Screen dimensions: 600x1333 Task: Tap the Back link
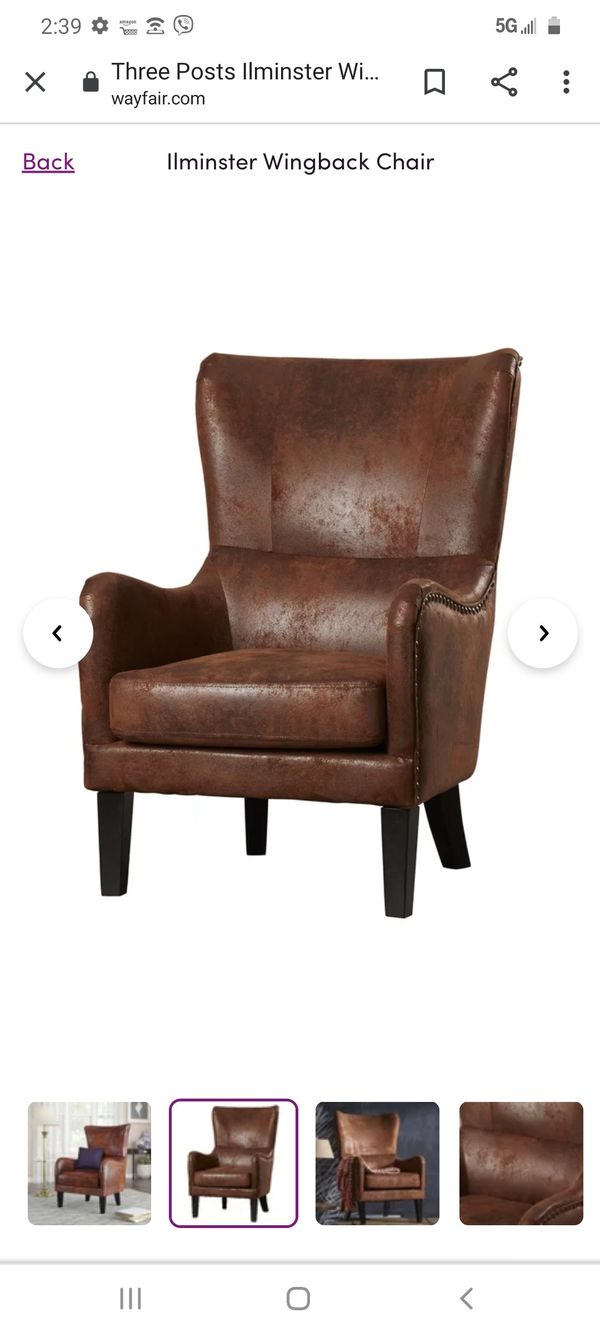pos(48,162)
